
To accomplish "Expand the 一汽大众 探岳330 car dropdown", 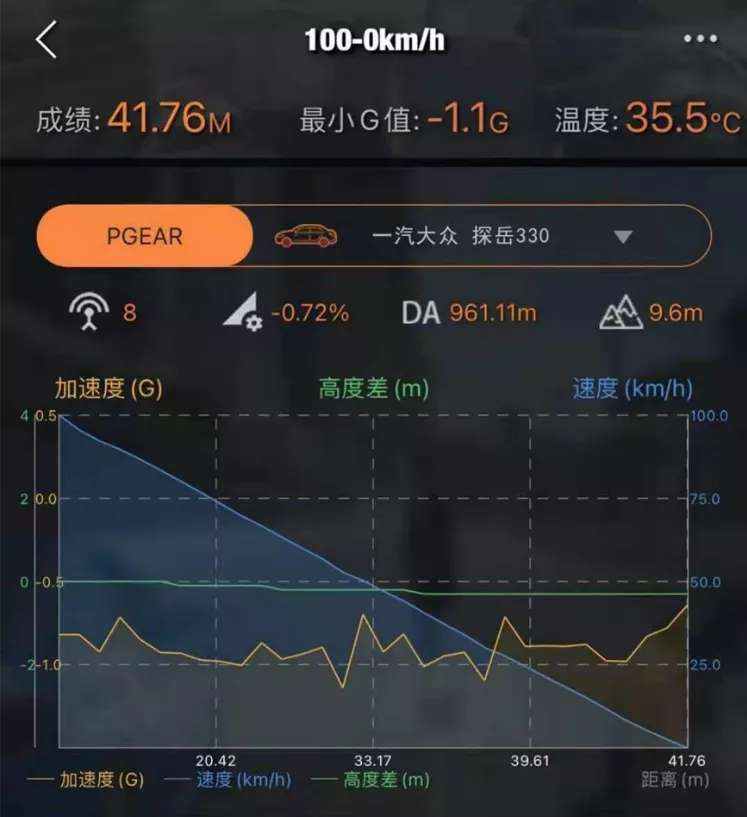I will pyautogui.click(x=622, y=237).
